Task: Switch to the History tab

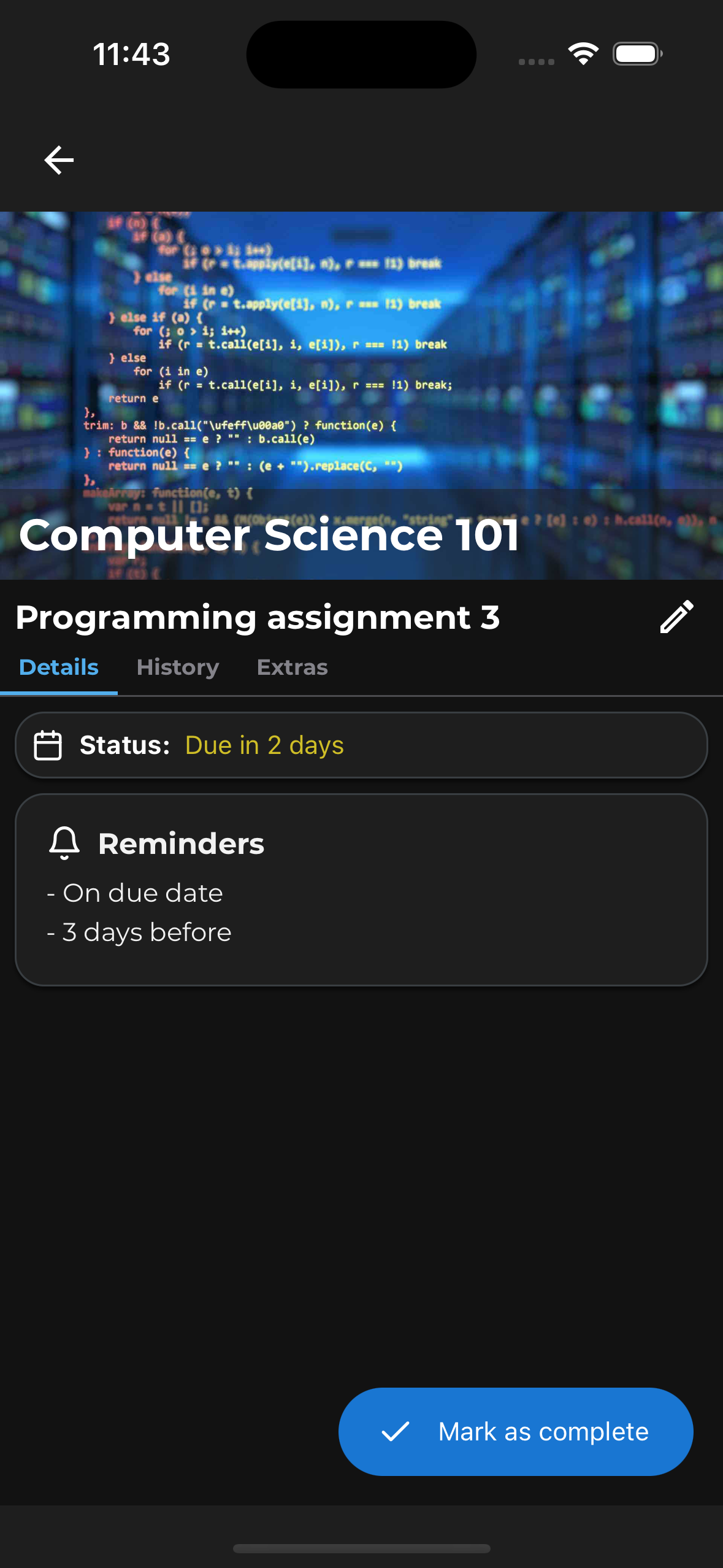Action: (178, 667)
